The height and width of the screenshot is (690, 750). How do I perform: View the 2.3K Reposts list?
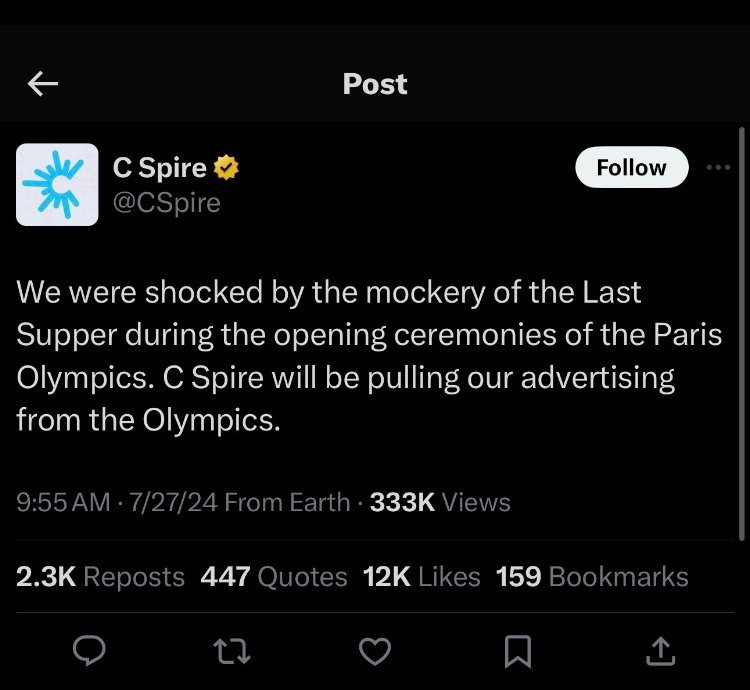[x=101, y=577]
